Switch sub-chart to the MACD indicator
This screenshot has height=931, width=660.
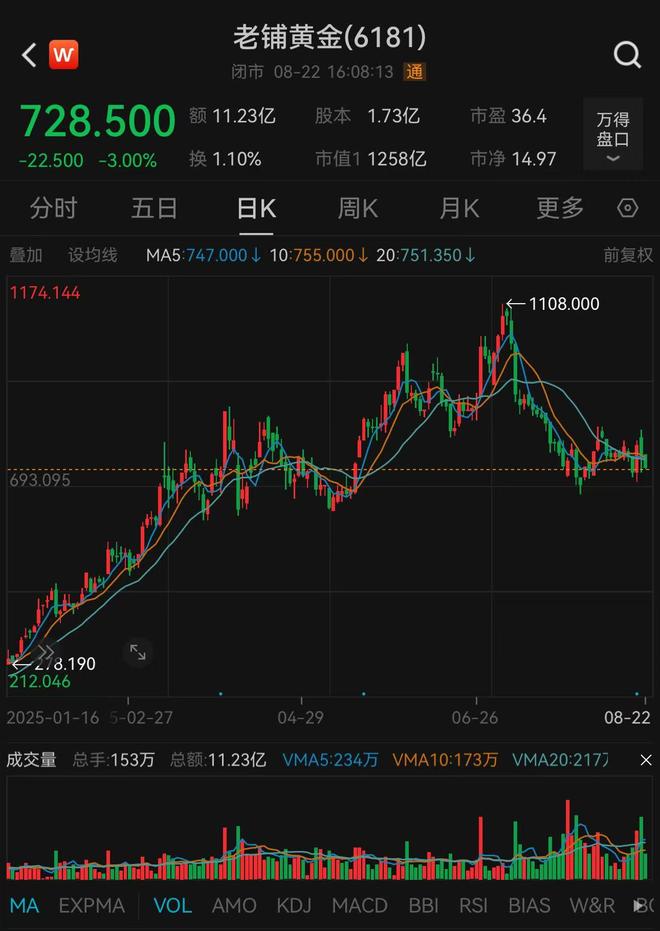pos(359,905)
